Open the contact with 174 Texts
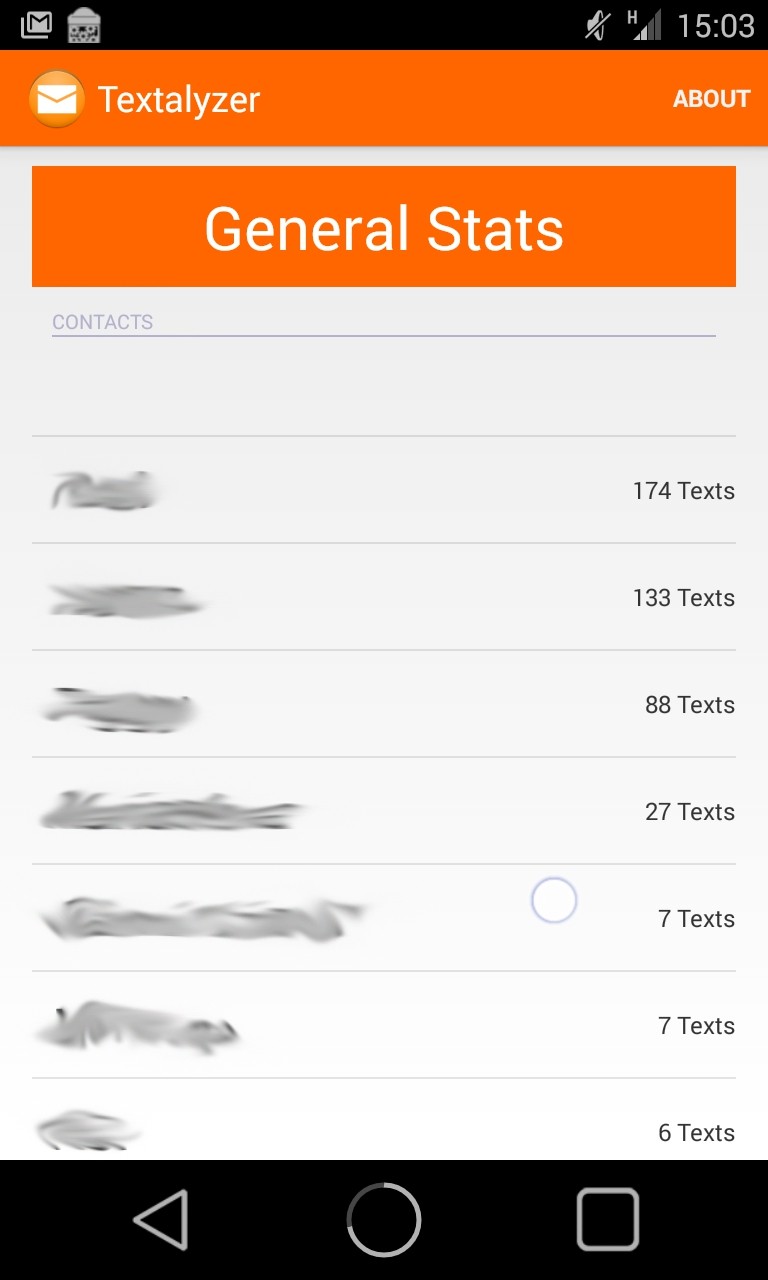This screenshot has height=1280, width=768. [384, 490]
